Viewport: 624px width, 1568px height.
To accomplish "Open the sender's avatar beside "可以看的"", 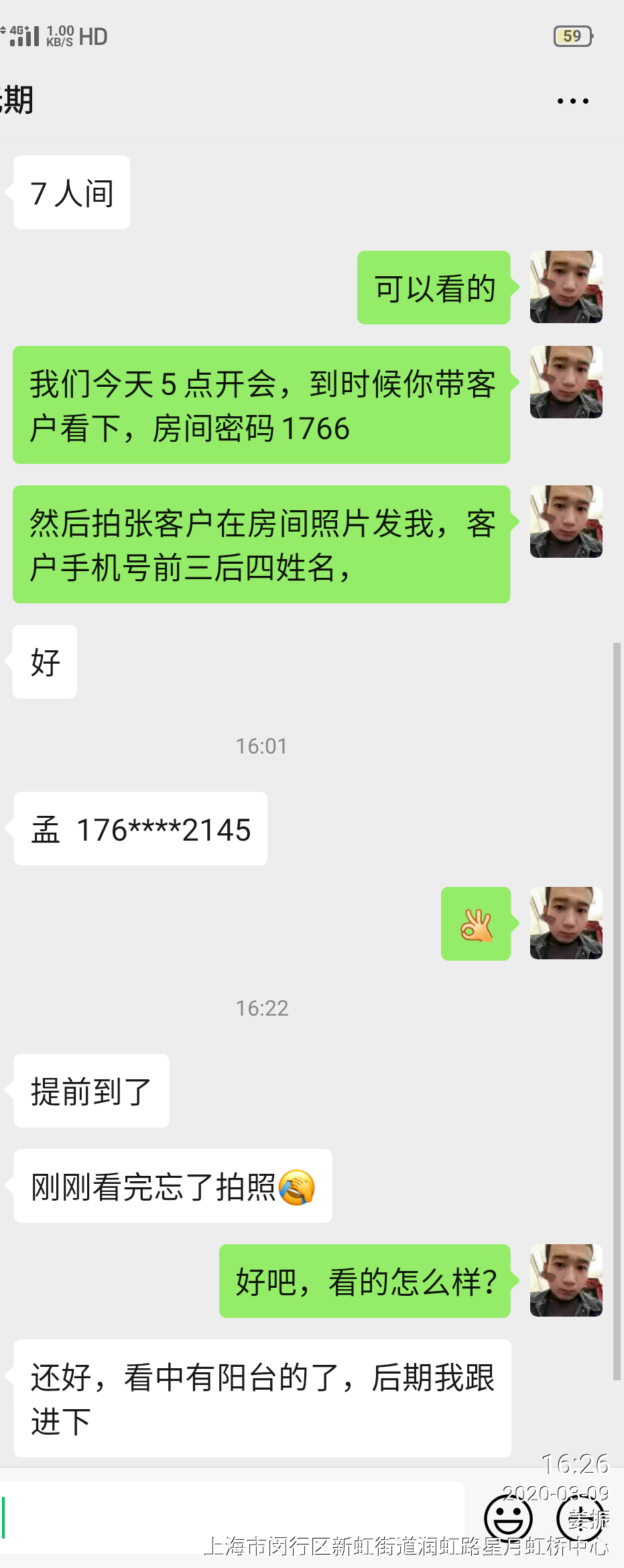I will point(566,287).
